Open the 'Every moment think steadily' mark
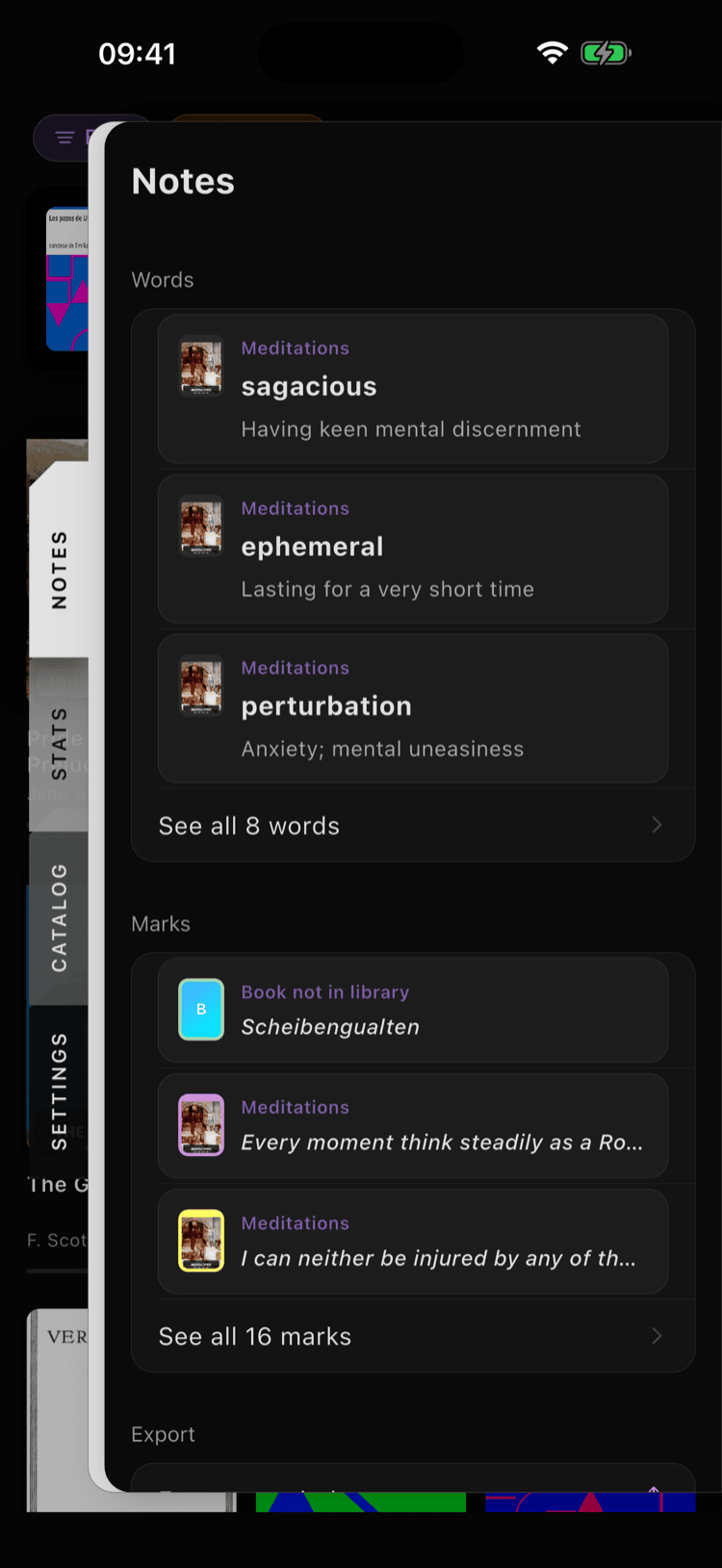This screenshot has width=722, height=1568. (x=413, y=1125)
